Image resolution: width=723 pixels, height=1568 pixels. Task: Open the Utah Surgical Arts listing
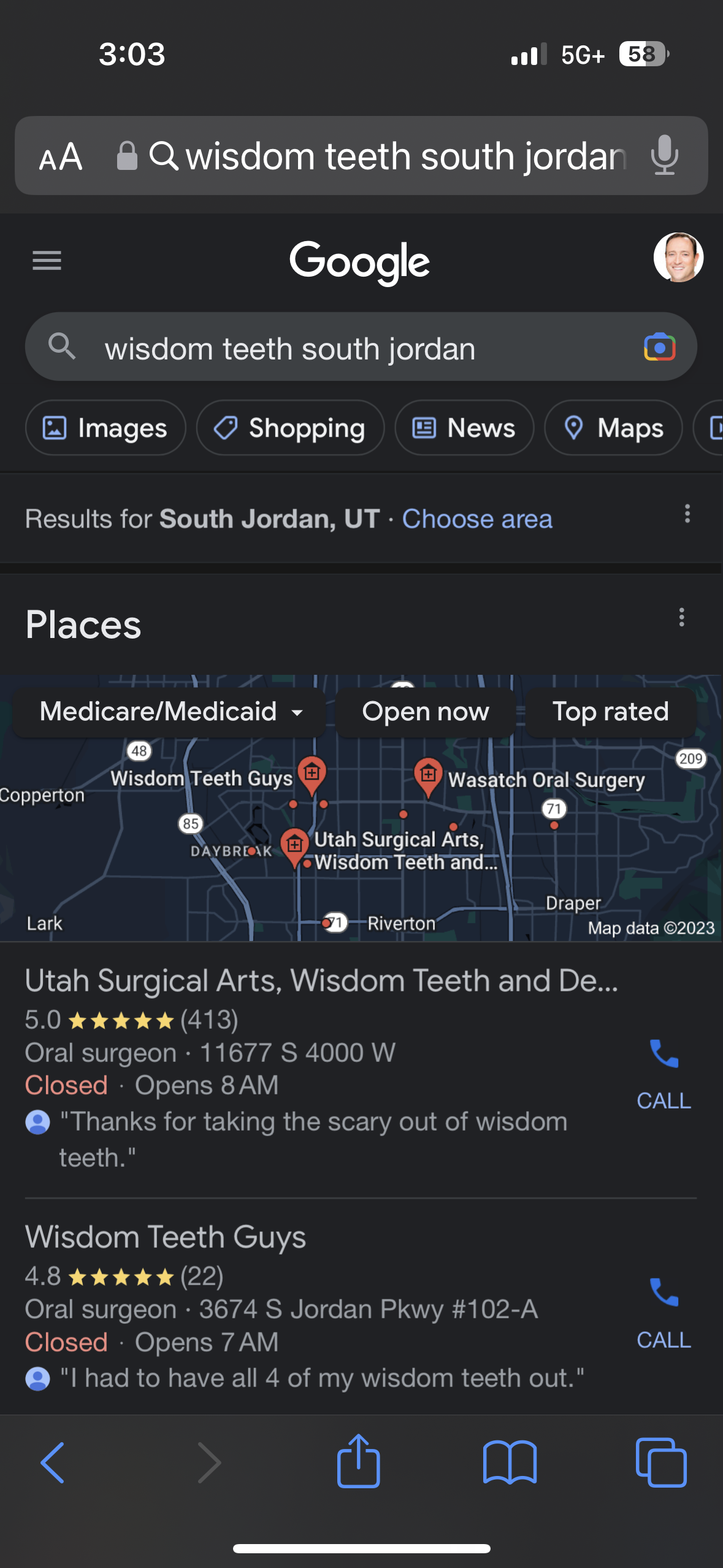click(321, 981)
